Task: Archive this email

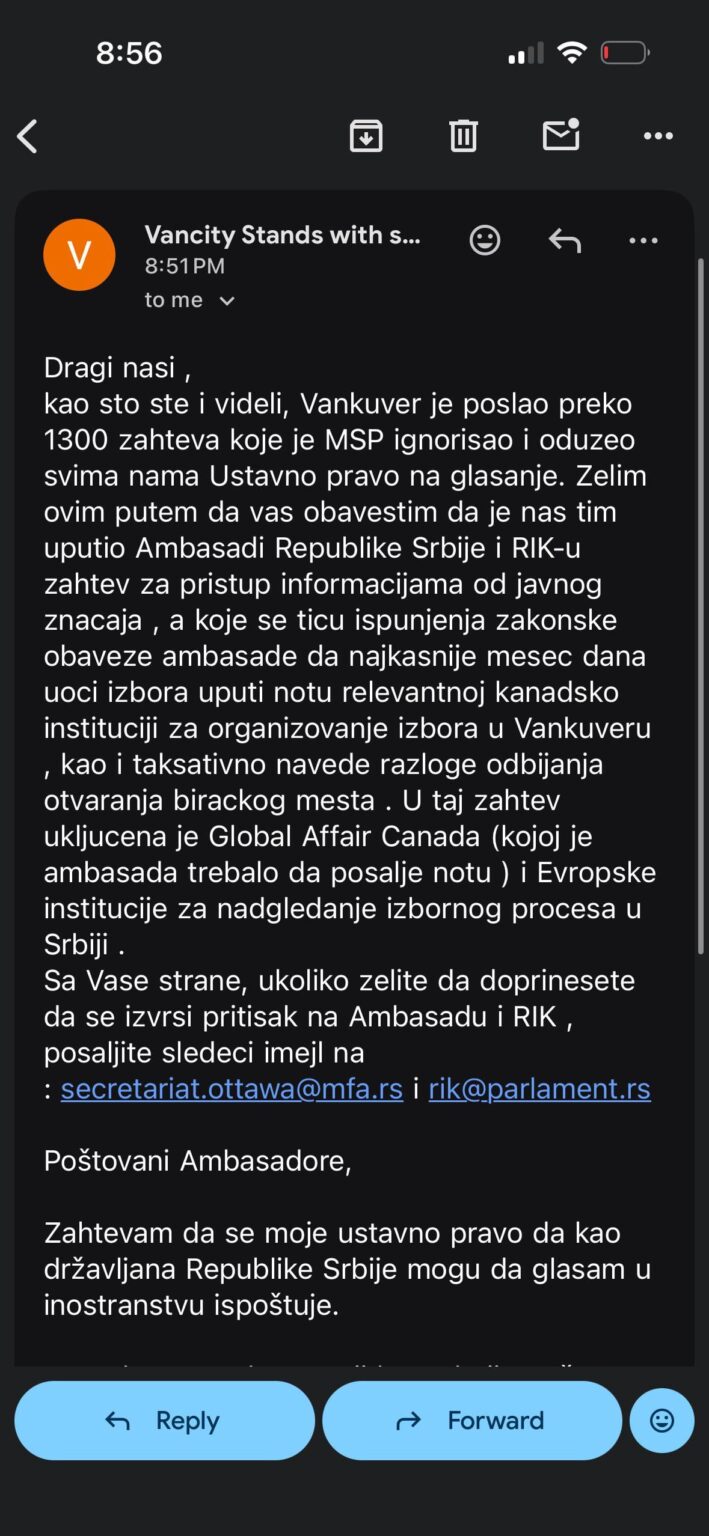Action: point(366,135)
